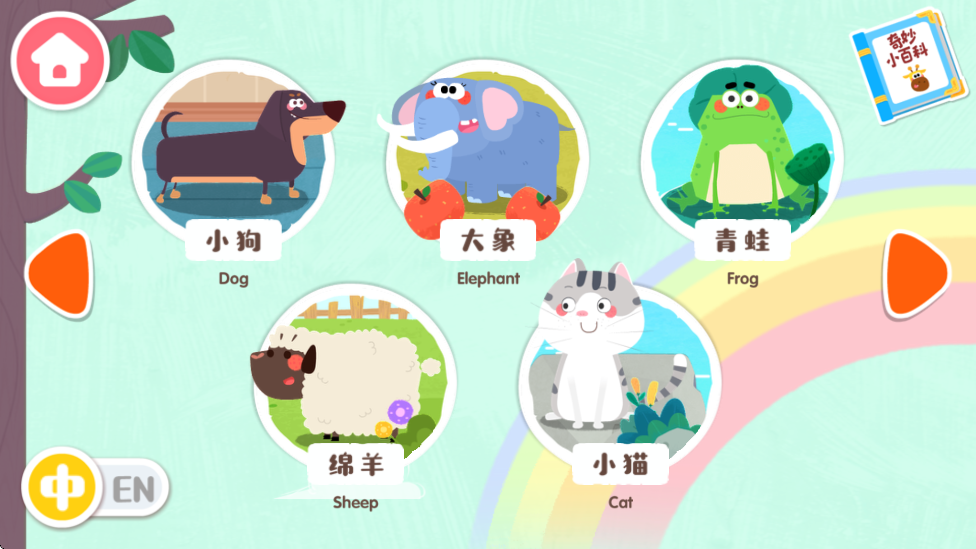Screen dimensions: 976x549
Task: Choose the Frog card
Action: click(742, 160)
